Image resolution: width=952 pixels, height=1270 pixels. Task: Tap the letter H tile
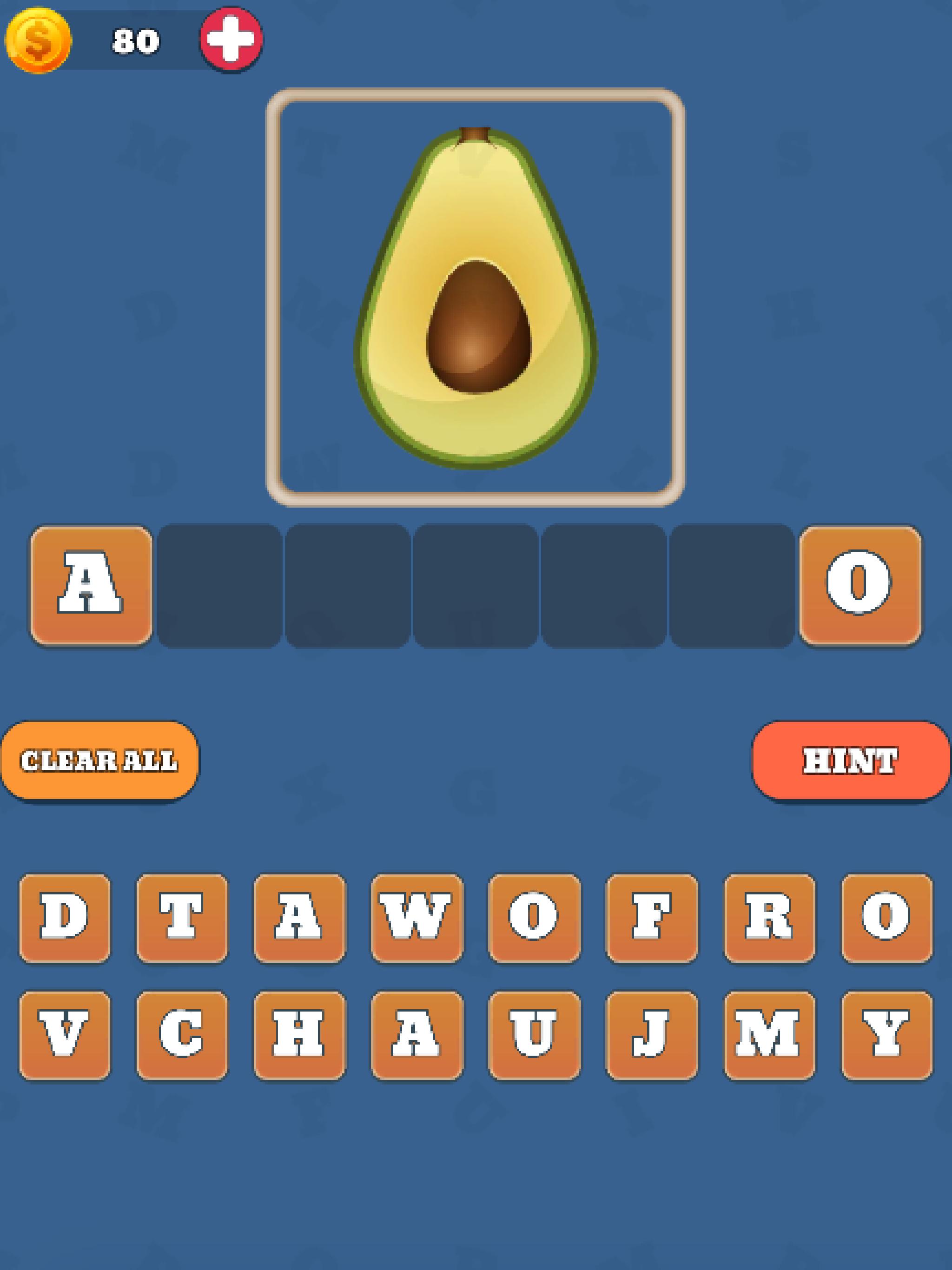pyautogui.click(x=300, y=1034)
